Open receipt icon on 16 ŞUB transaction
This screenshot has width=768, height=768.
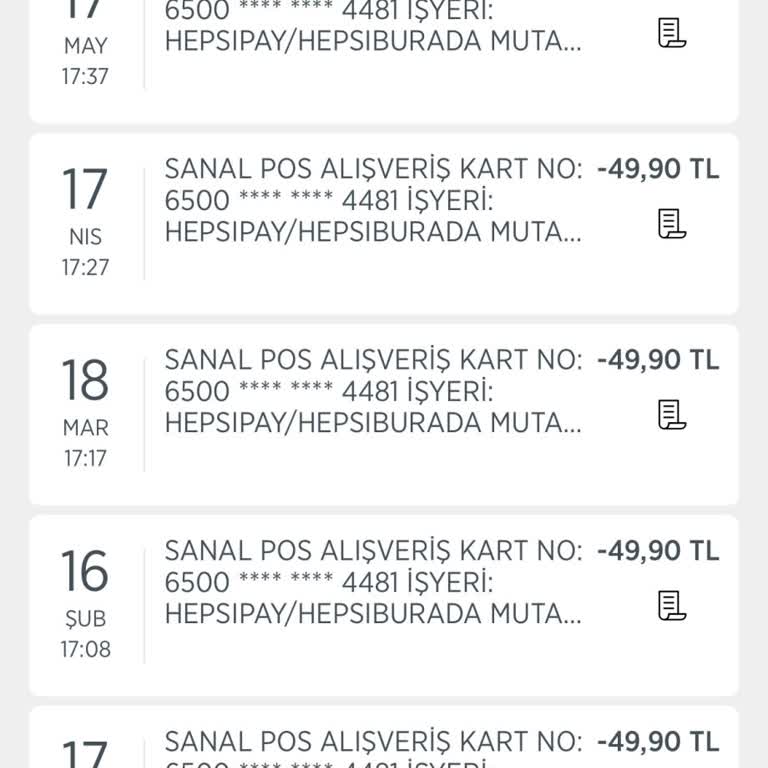[x=672, y=605]
